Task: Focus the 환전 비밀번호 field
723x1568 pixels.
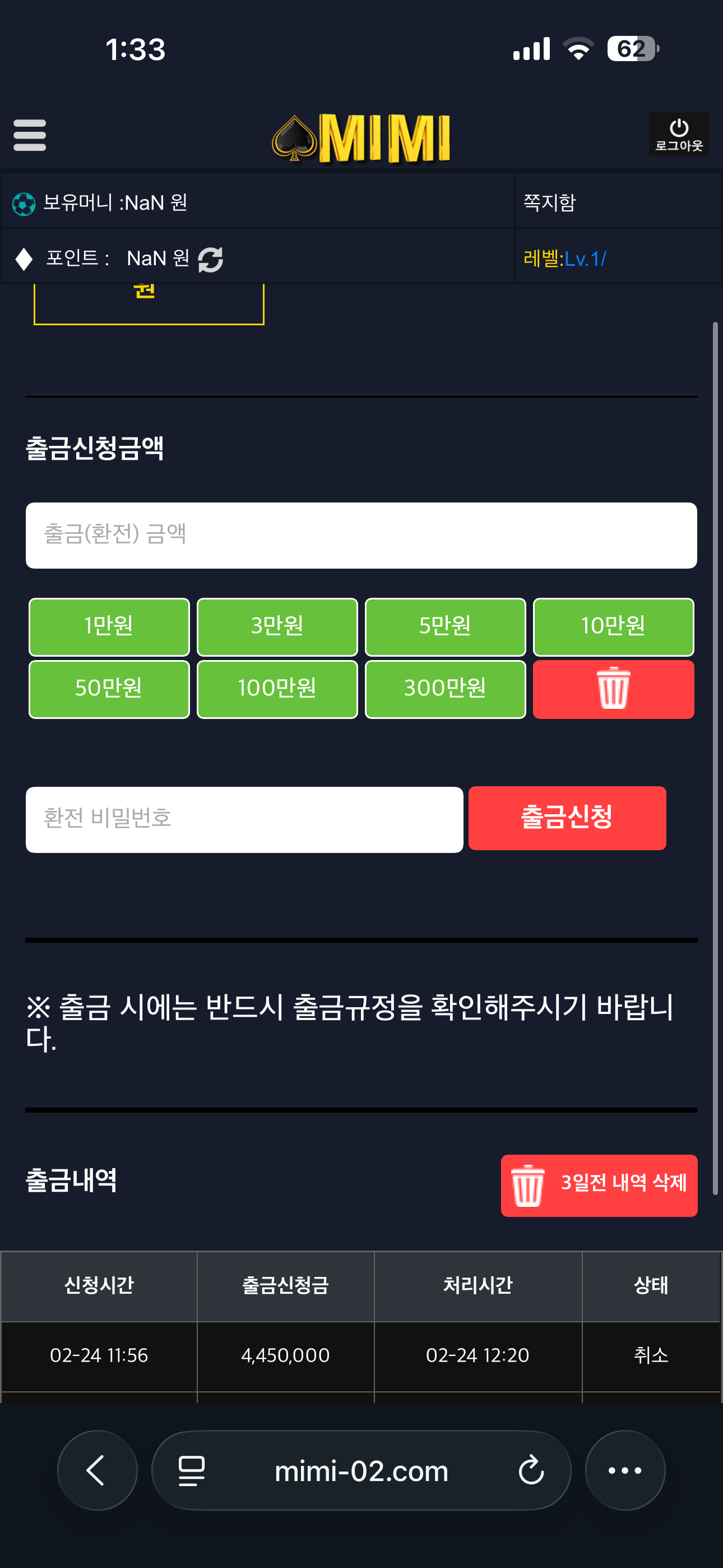Action: click(x=244, y=819)
